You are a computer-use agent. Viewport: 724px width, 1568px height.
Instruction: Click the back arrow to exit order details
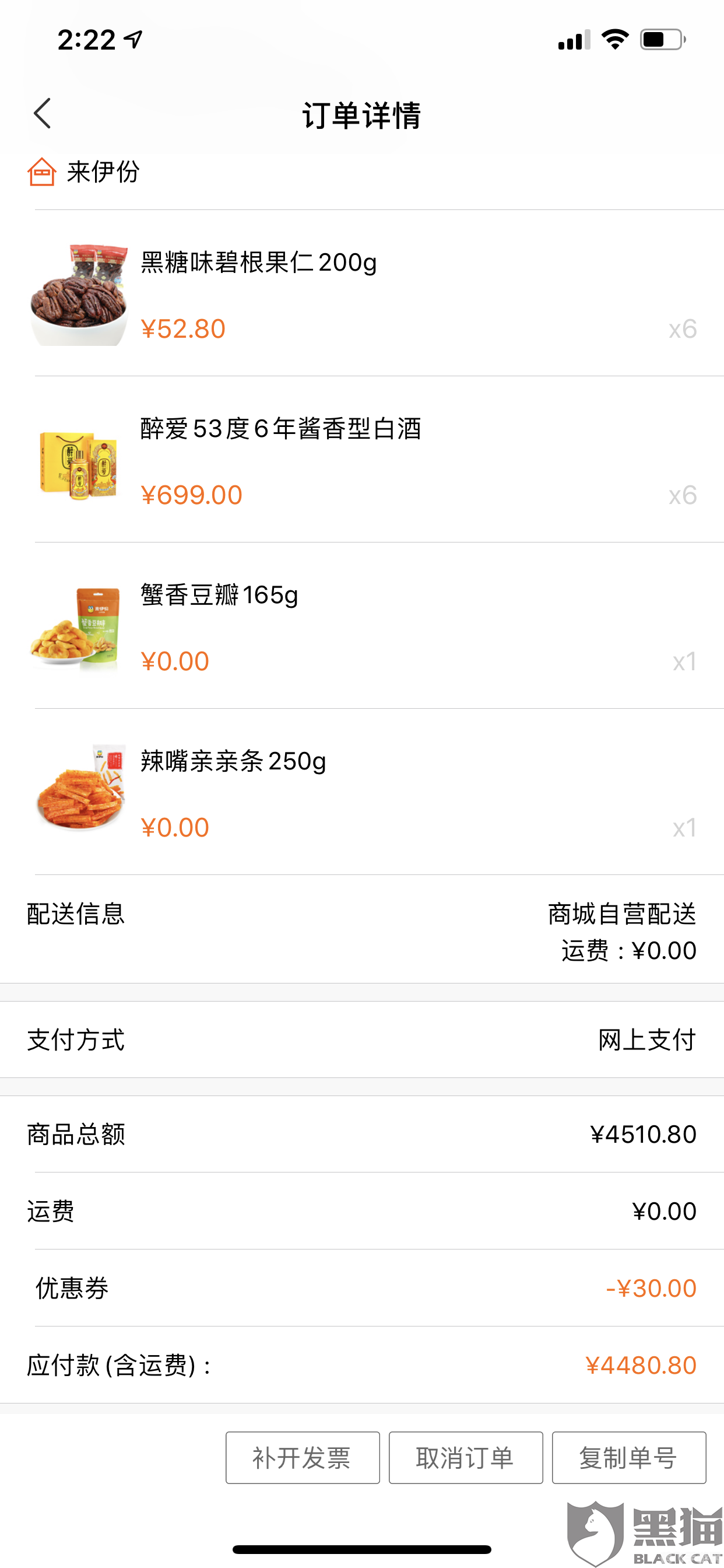click(x=43, y=114)
